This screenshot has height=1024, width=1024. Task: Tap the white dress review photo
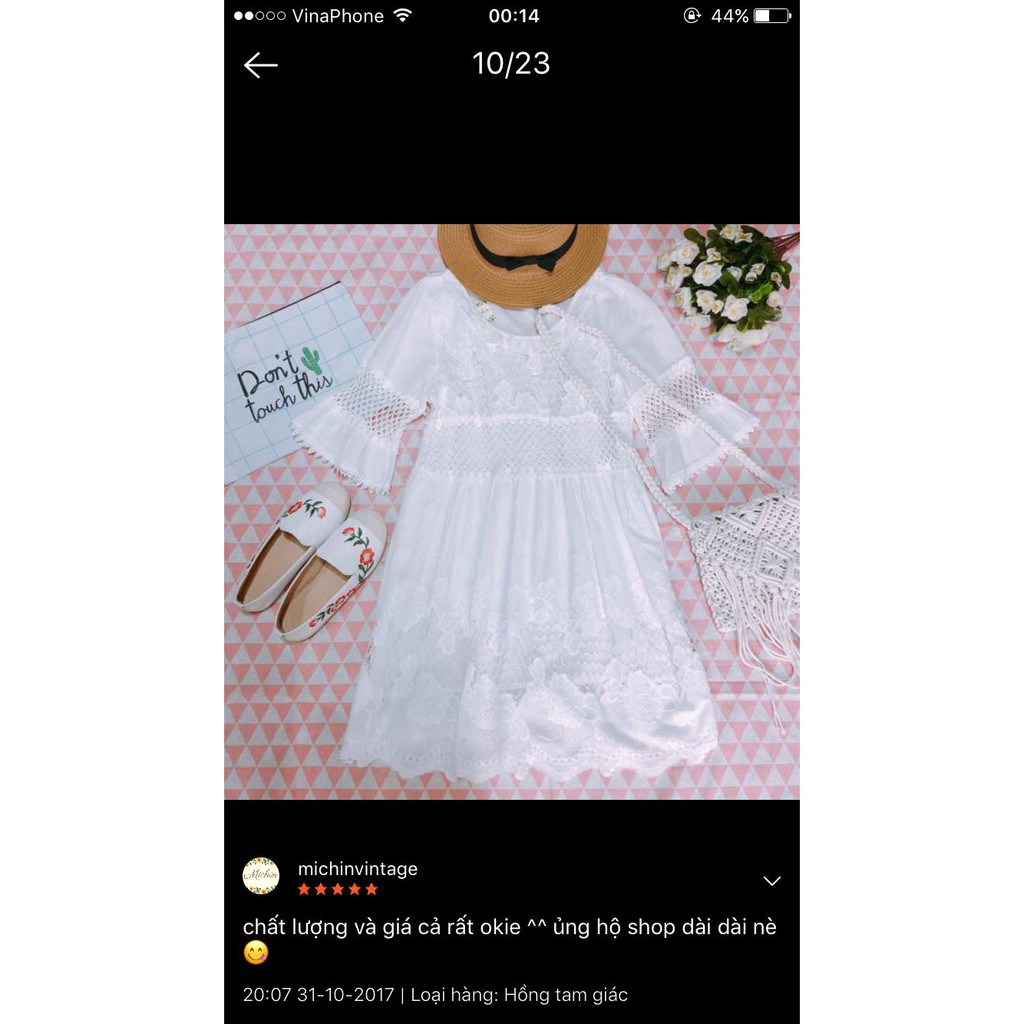coord(512,512)
